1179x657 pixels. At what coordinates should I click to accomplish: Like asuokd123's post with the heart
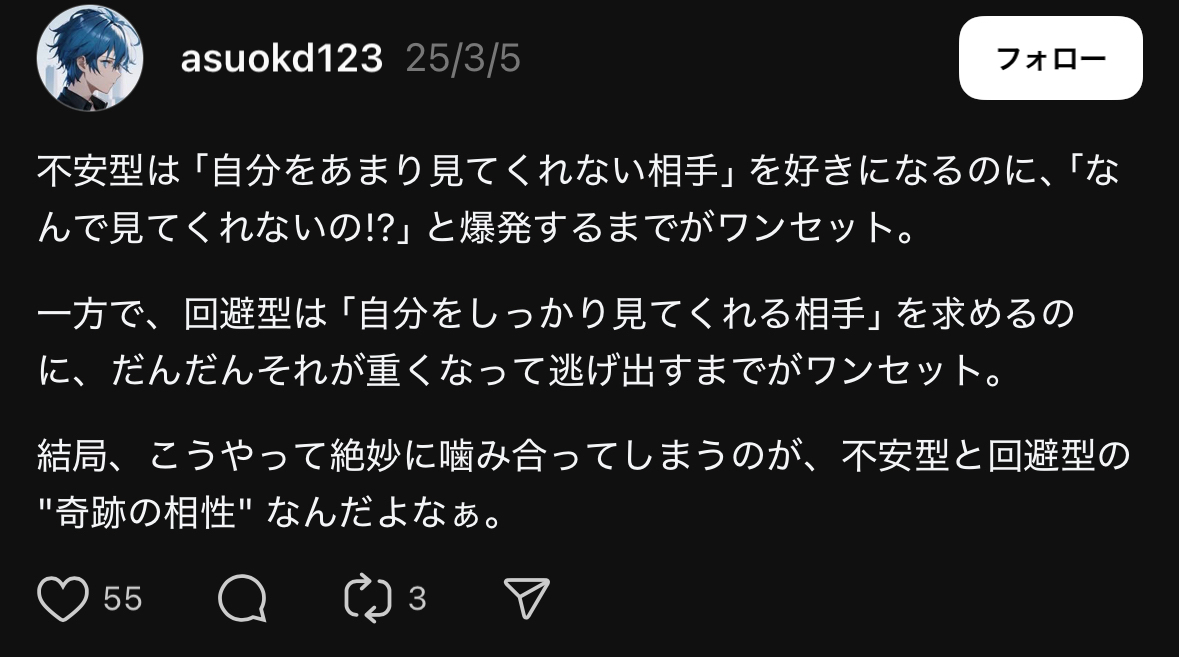coord(62,599)
